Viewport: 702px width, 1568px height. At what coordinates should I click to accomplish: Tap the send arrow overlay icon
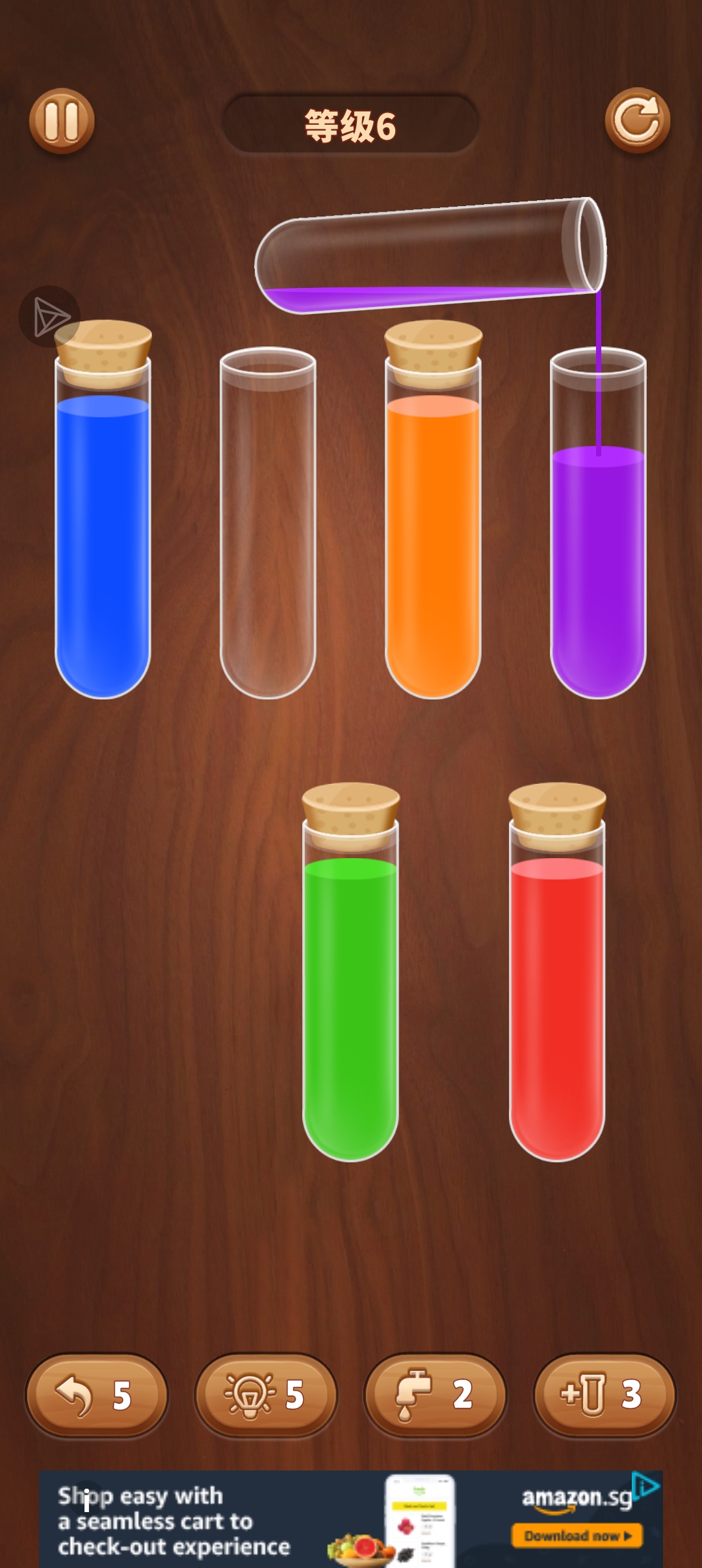pyautogui.click(x=49, y=317)
